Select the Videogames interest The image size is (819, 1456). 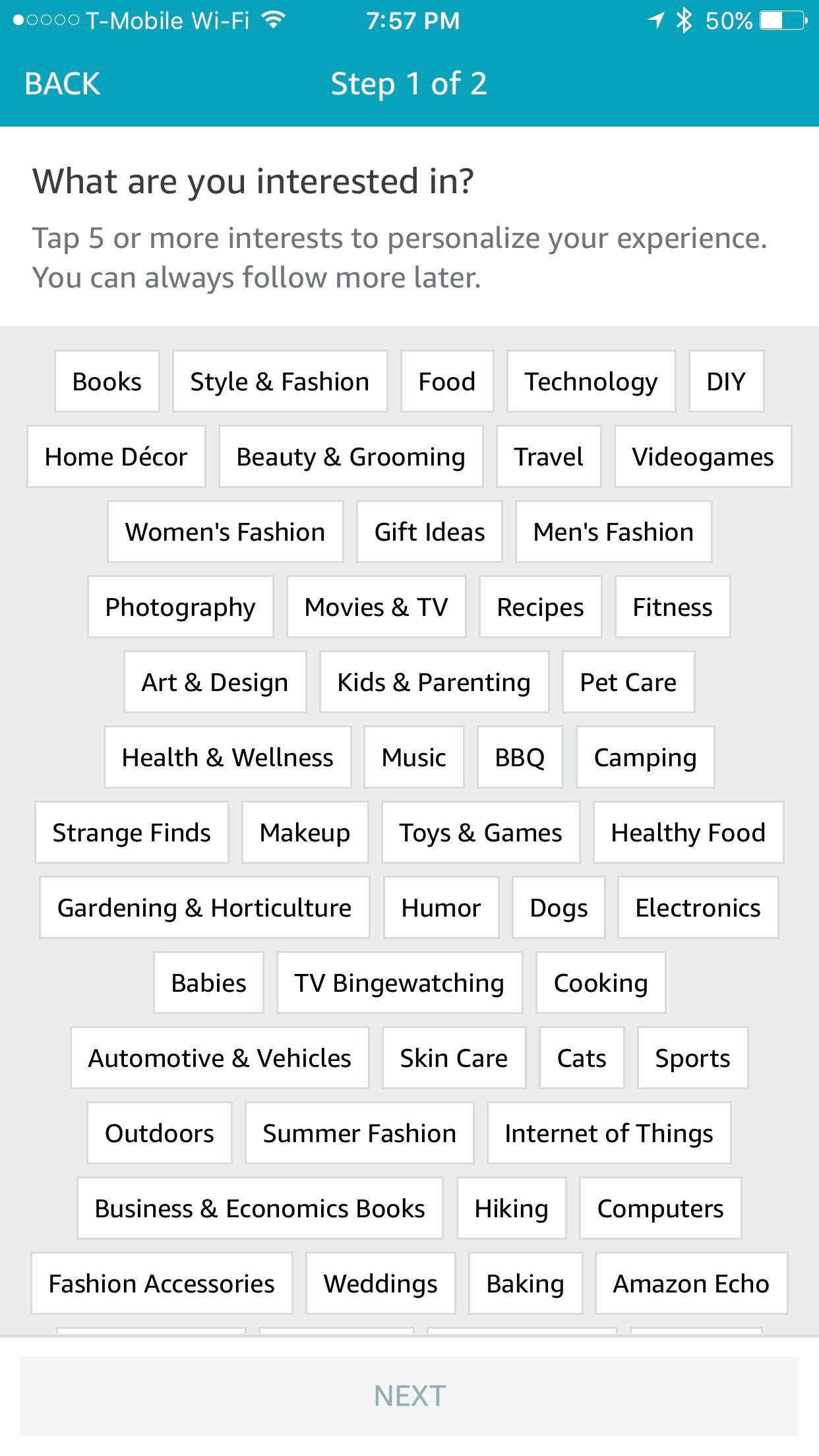click(702, 457)
